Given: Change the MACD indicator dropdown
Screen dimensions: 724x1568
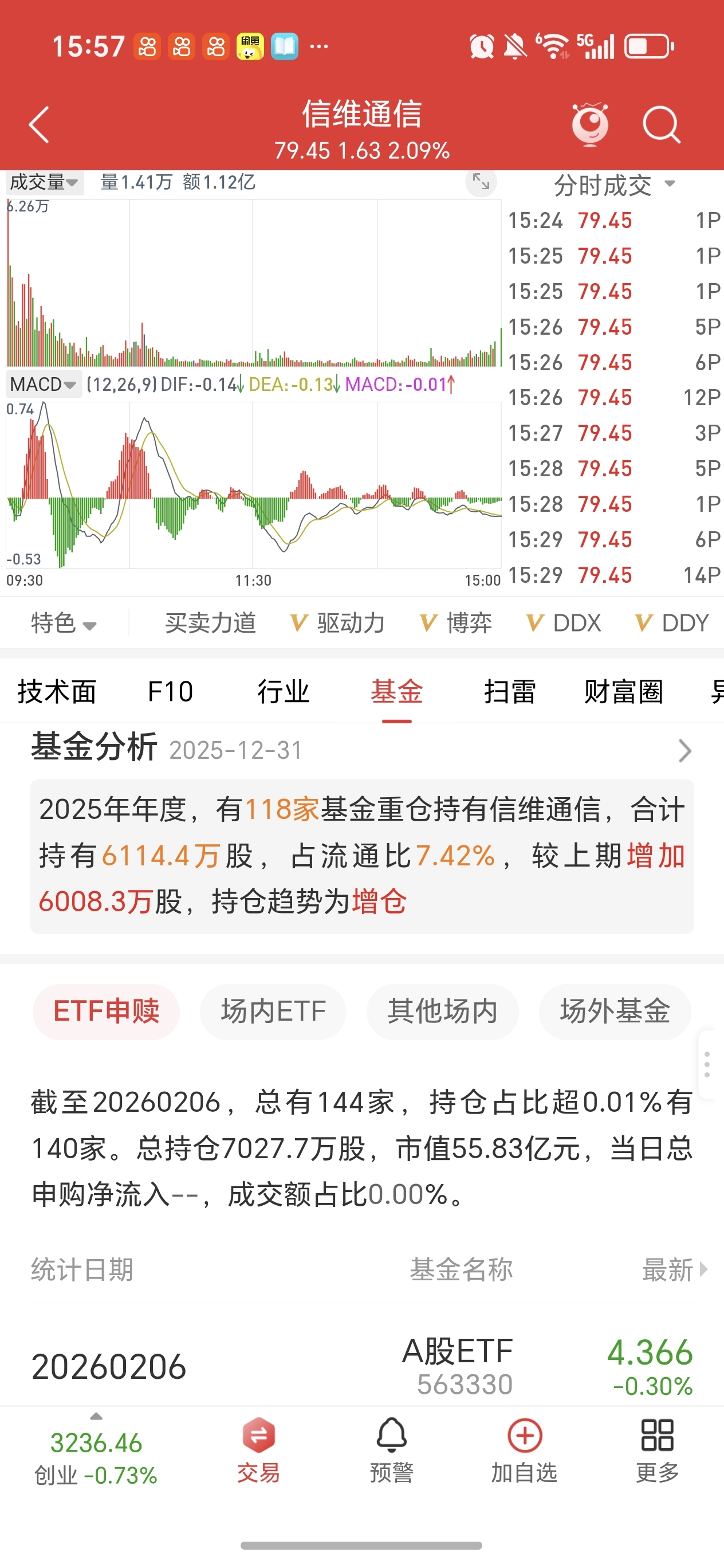Looking at the screenshot, I should point(42,384).
